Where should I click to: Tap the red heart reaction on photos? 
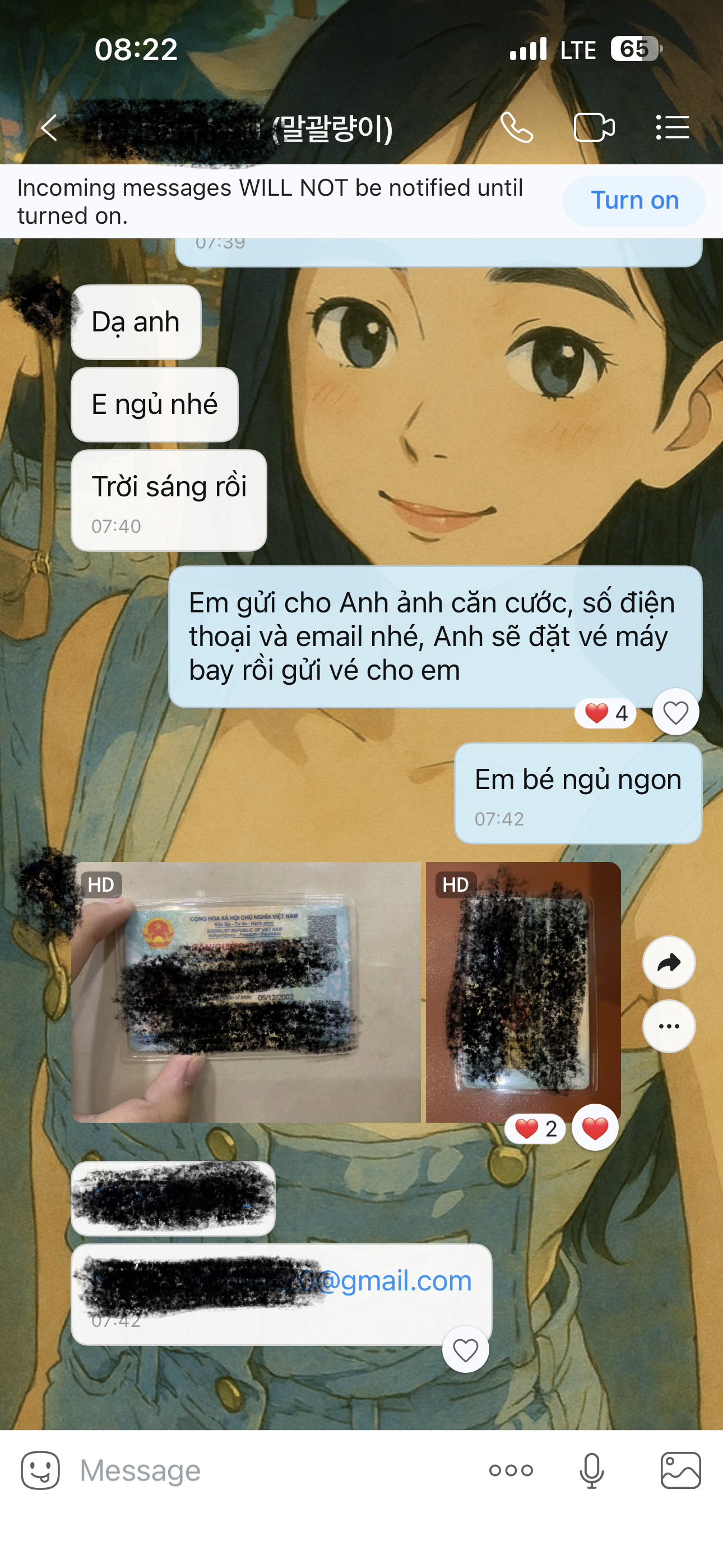(595, 1128)
